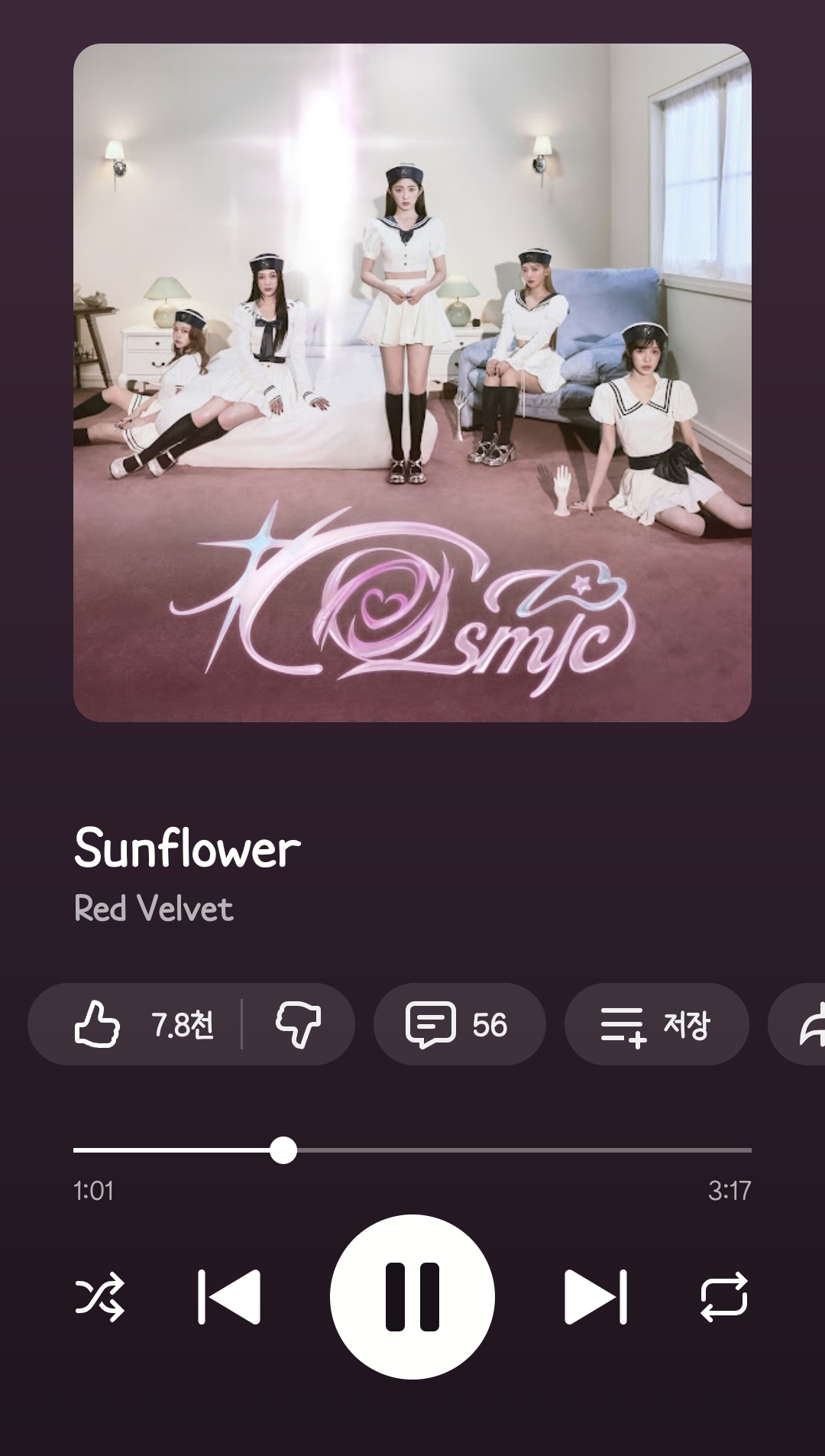
Task: Toggle repeat mode
Action: (723, 1297)
